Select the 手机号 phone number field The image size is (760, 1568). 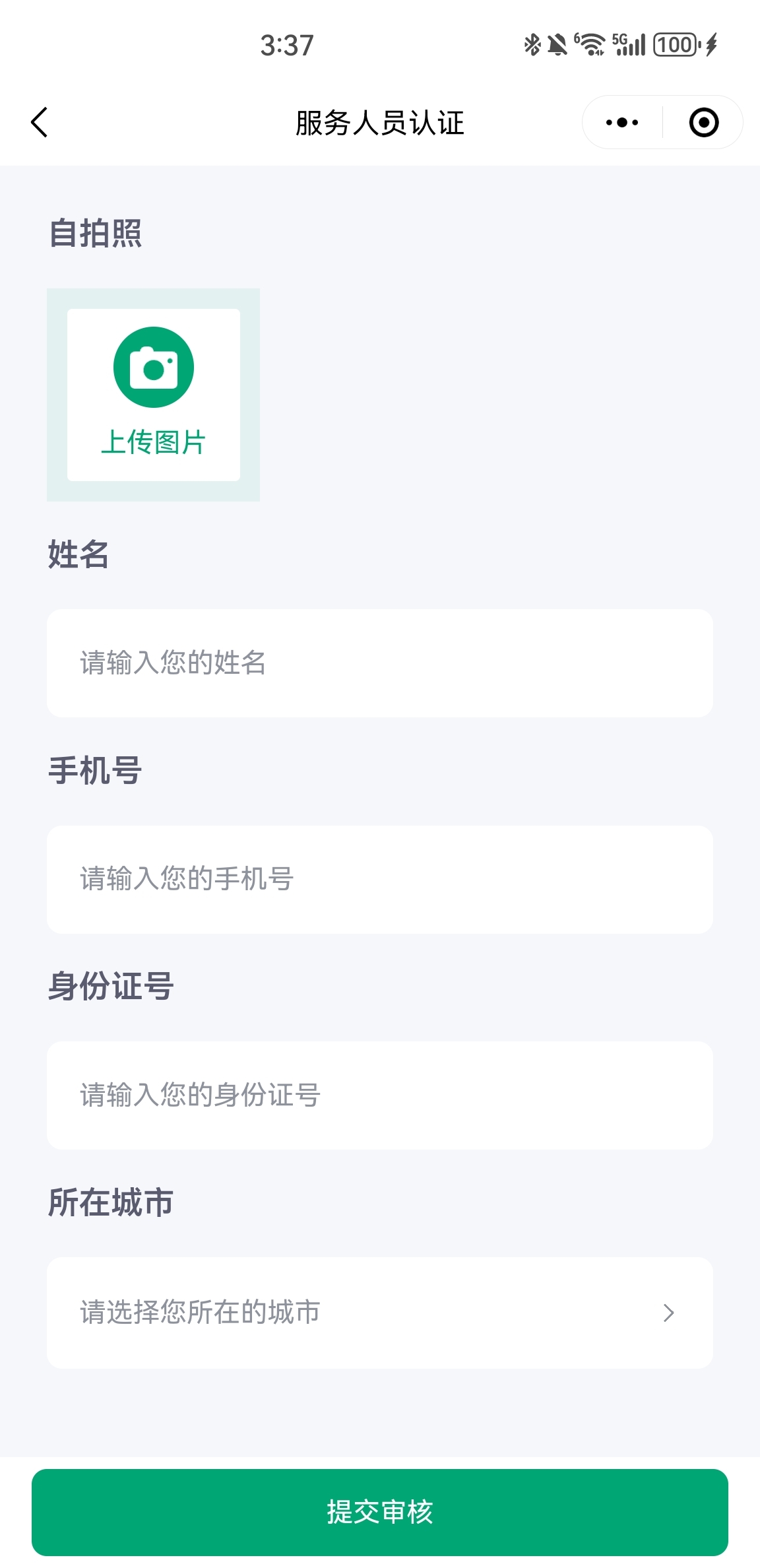(380, 880)
